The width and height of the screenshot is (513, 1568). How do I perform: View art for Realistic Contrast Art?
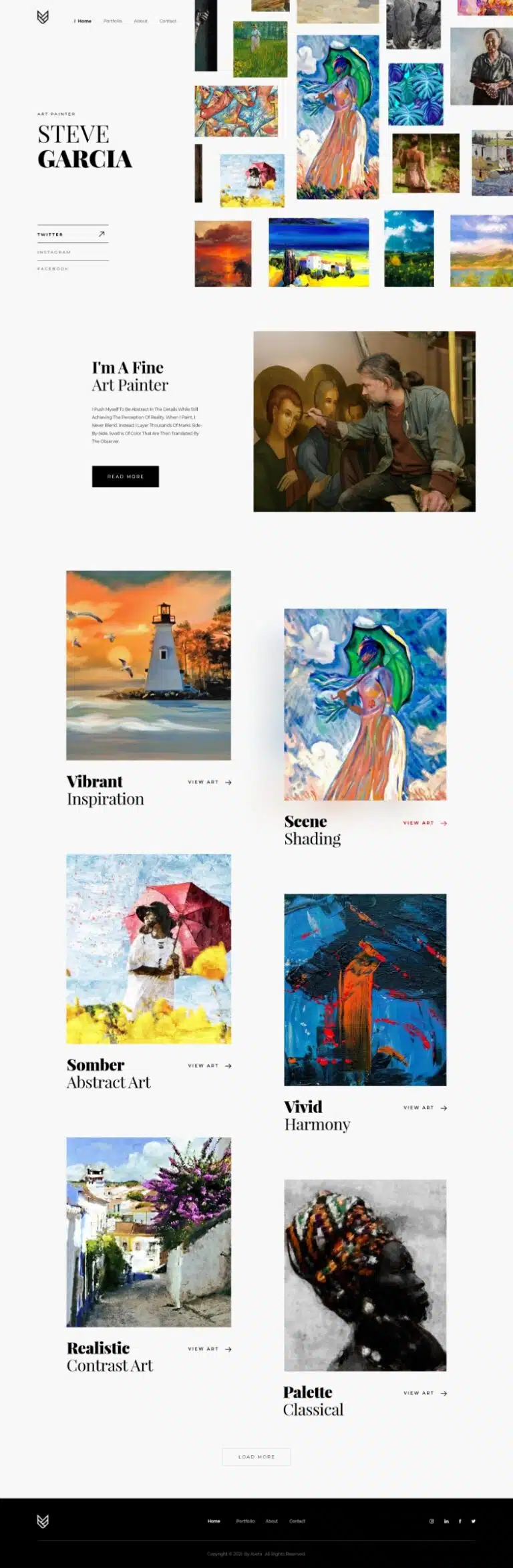[210, 1349]
